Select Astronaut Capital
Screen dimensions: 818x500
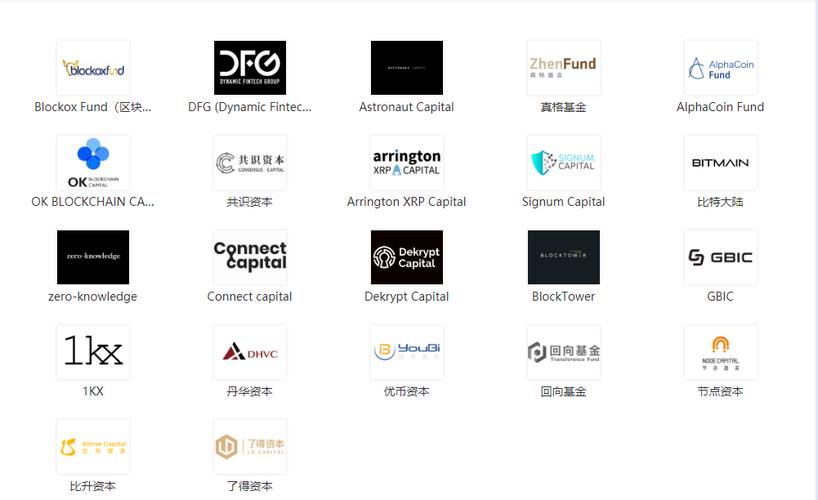(407, 68)
